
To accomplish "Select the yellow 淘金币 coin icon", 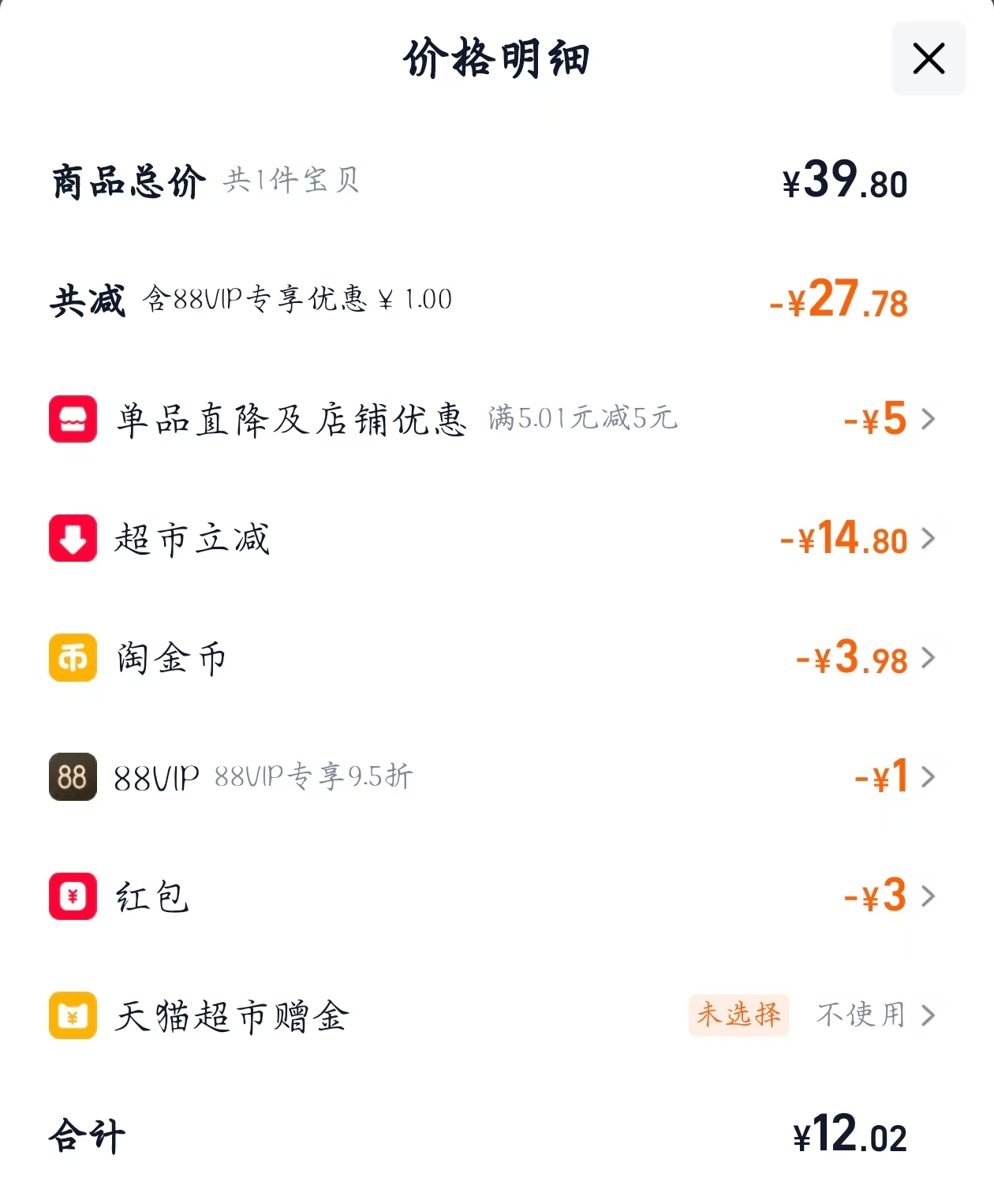I will click(x=72, y=659).
